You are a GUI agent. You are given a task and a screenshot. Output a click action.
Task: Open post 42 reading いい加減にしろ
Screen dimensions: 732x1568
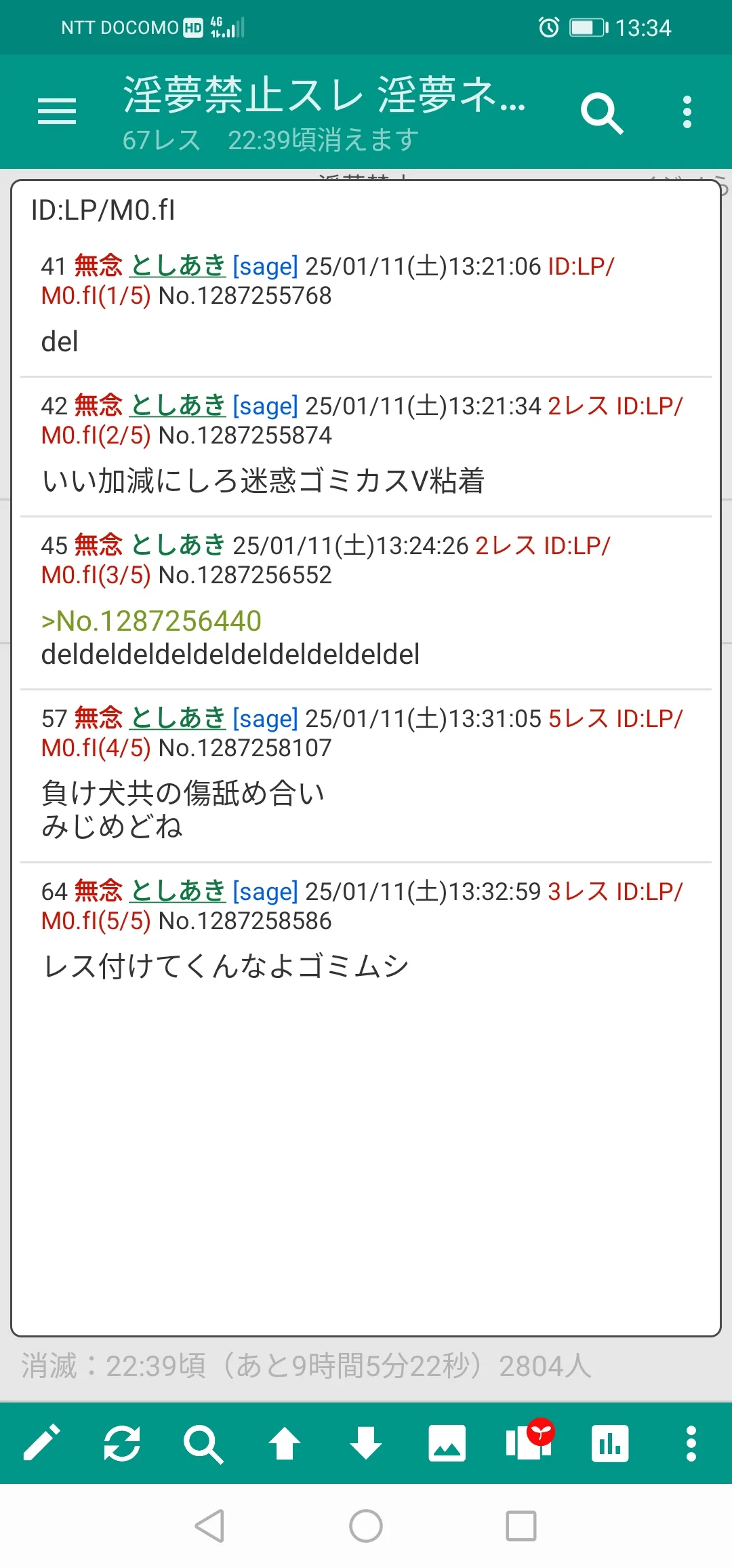366,446
